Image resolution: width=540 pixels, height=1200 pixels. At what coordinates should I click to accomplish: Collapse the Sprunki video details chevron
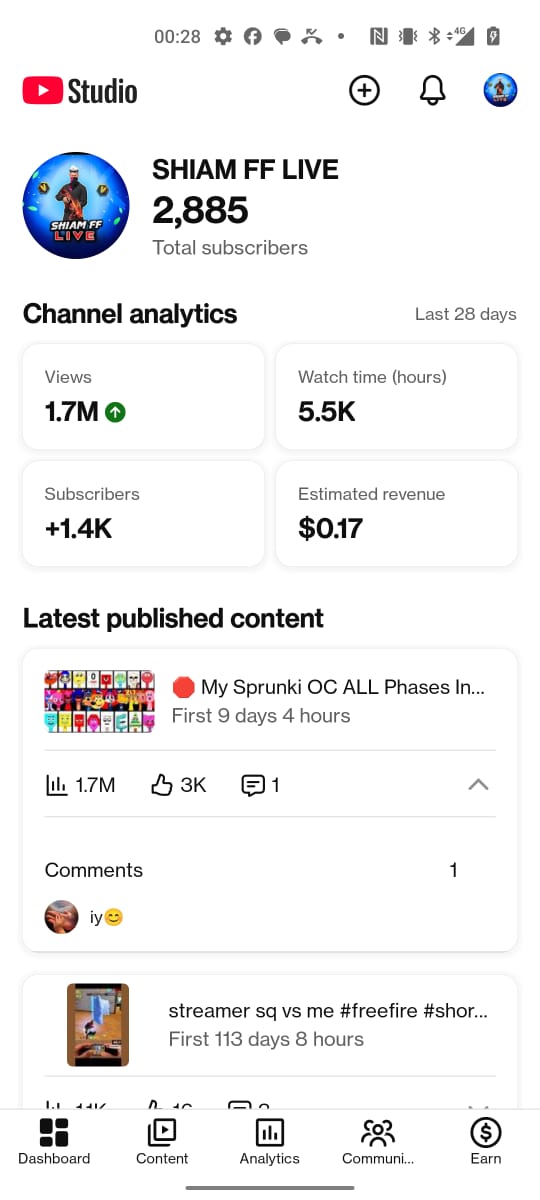pyautogui.click(x=478, y=785)
